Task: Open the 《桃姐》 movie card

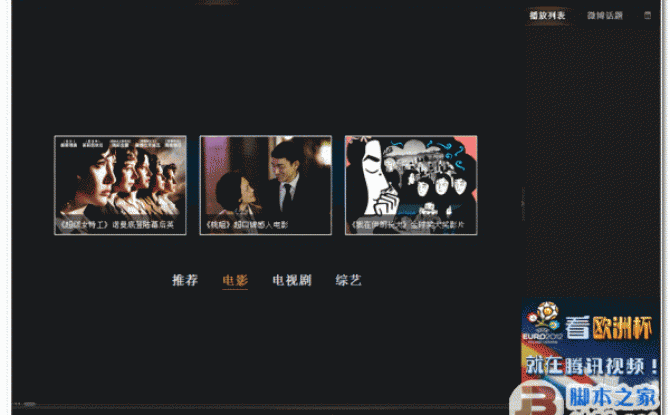Action: 266,185
